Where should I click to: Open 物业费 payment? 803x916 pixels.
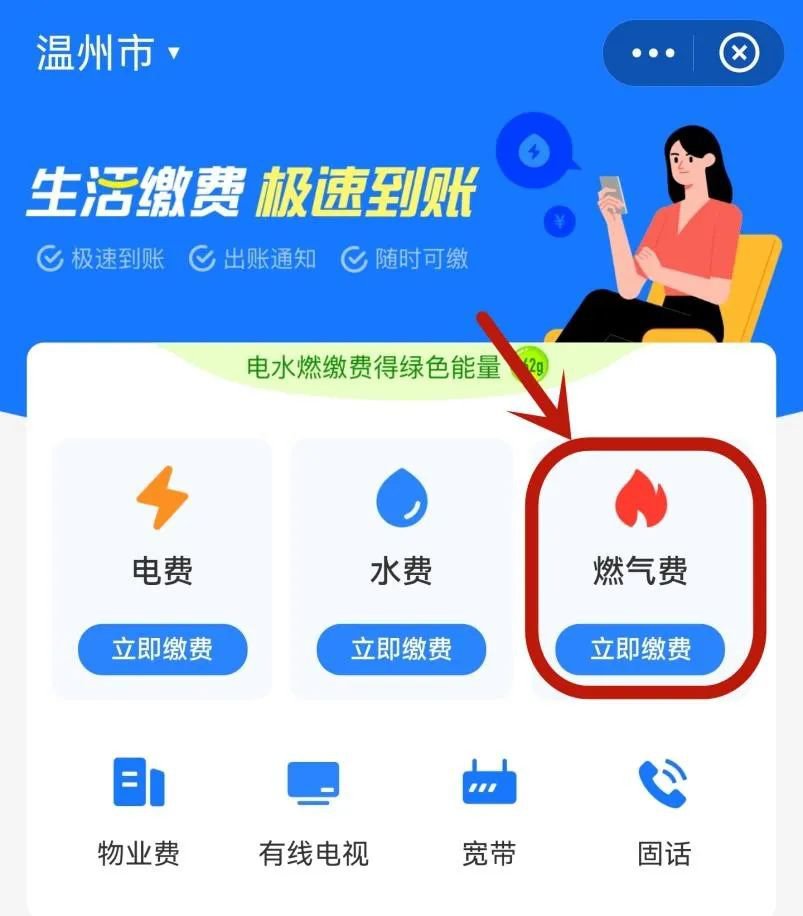138,808
